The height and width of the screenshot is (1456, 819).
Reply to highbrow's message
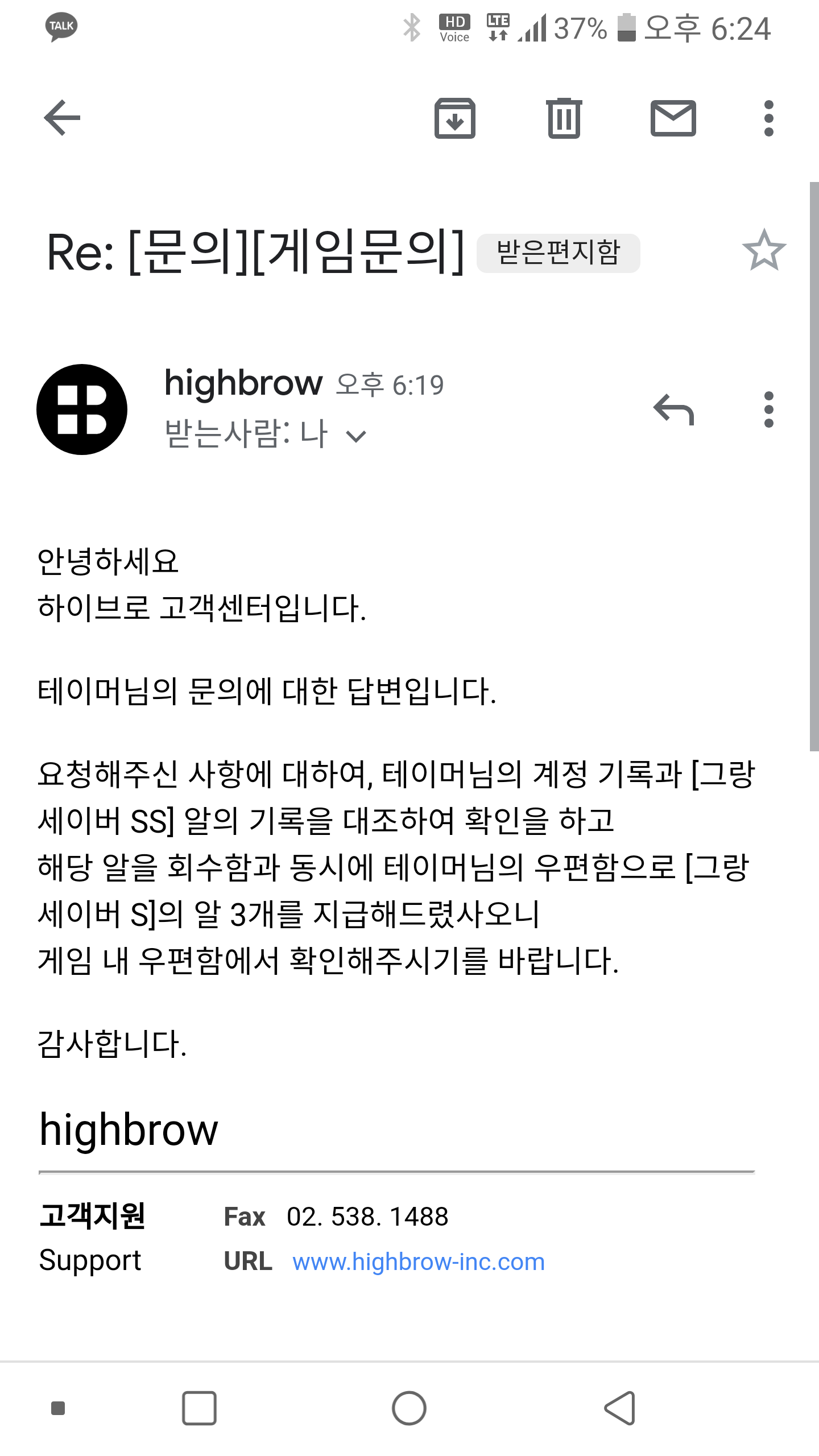coord(674,409)
